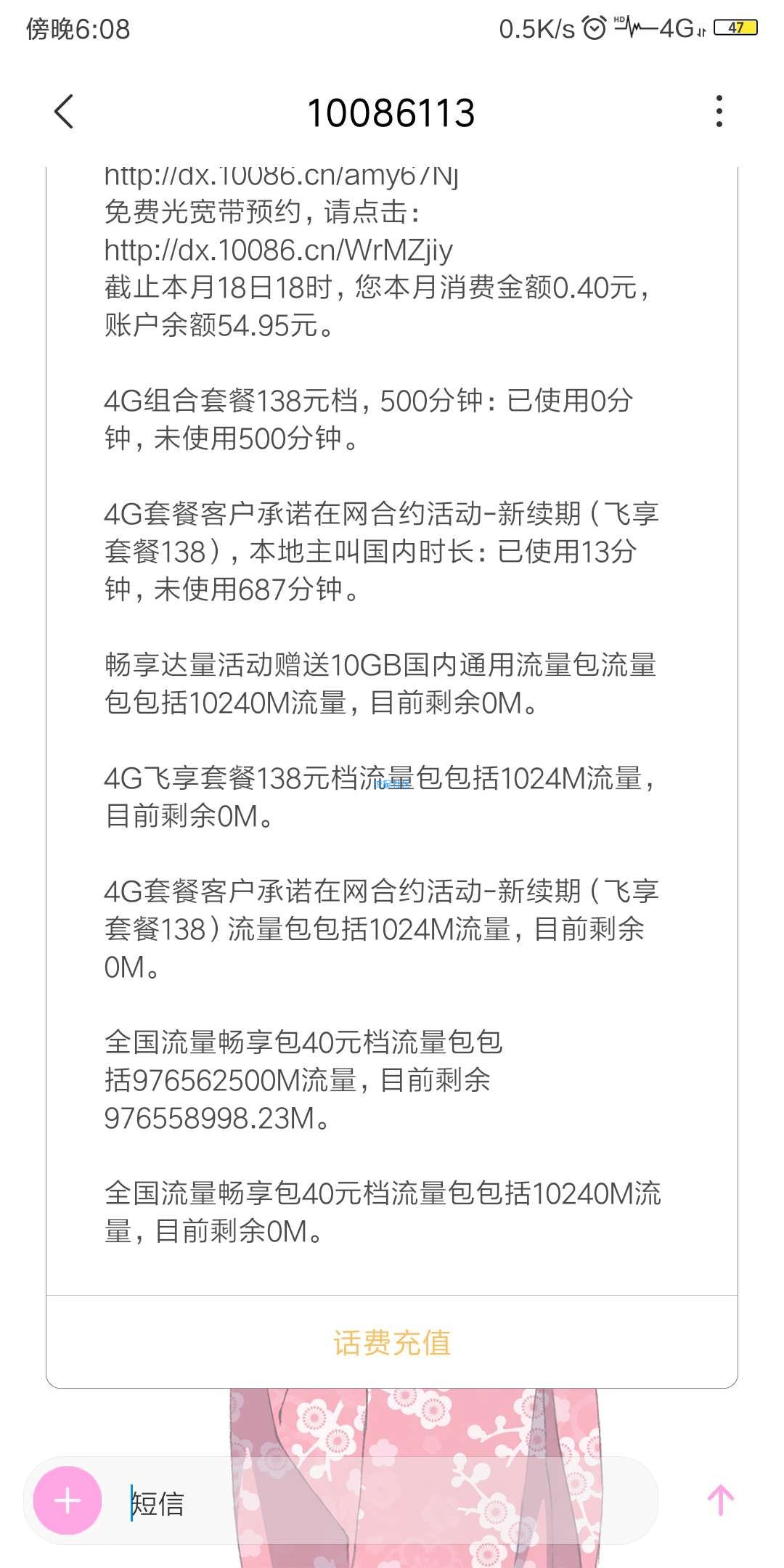Open the pink plus attachment button
784x1568 pixels.
click(67, 1500)
